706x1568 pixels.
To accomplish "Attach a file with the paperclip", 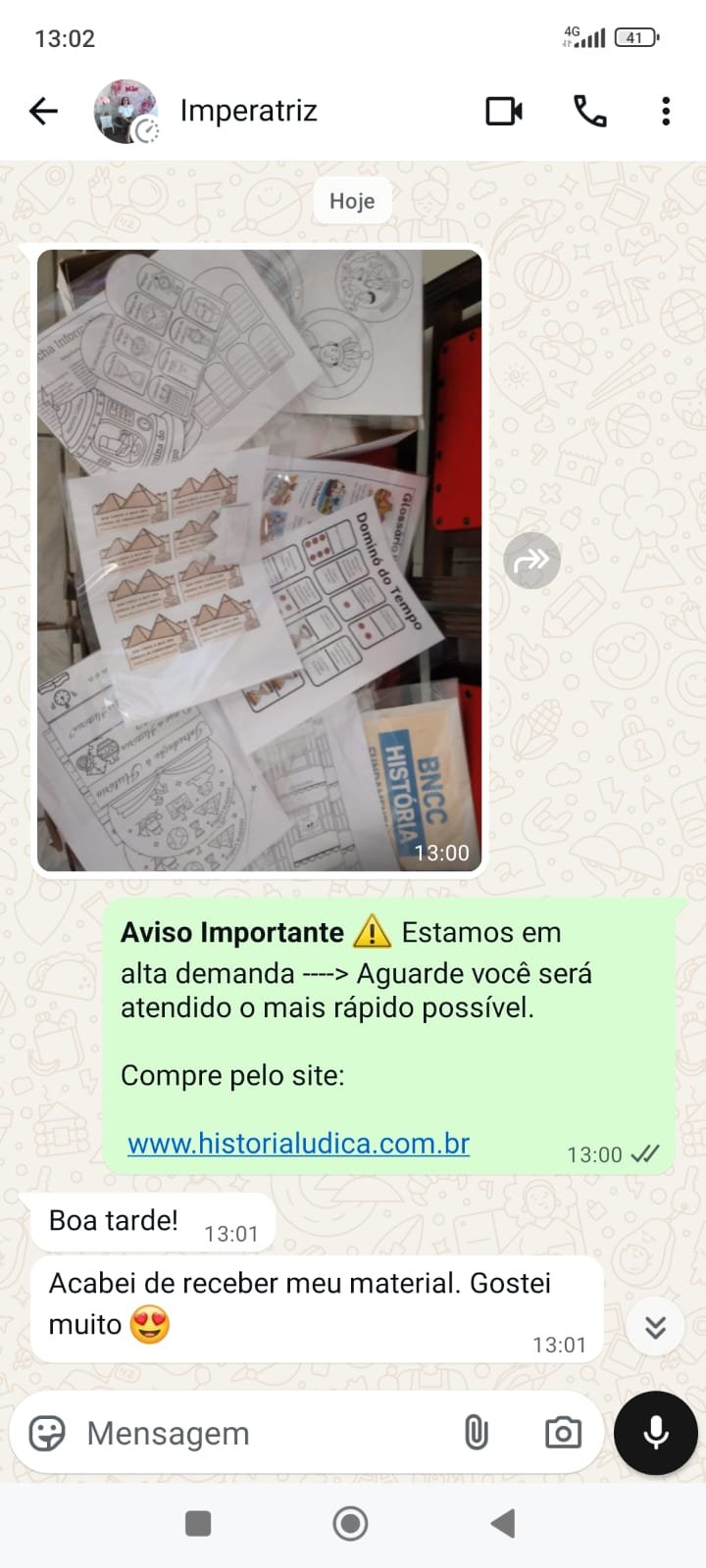I will point(477,1433).
